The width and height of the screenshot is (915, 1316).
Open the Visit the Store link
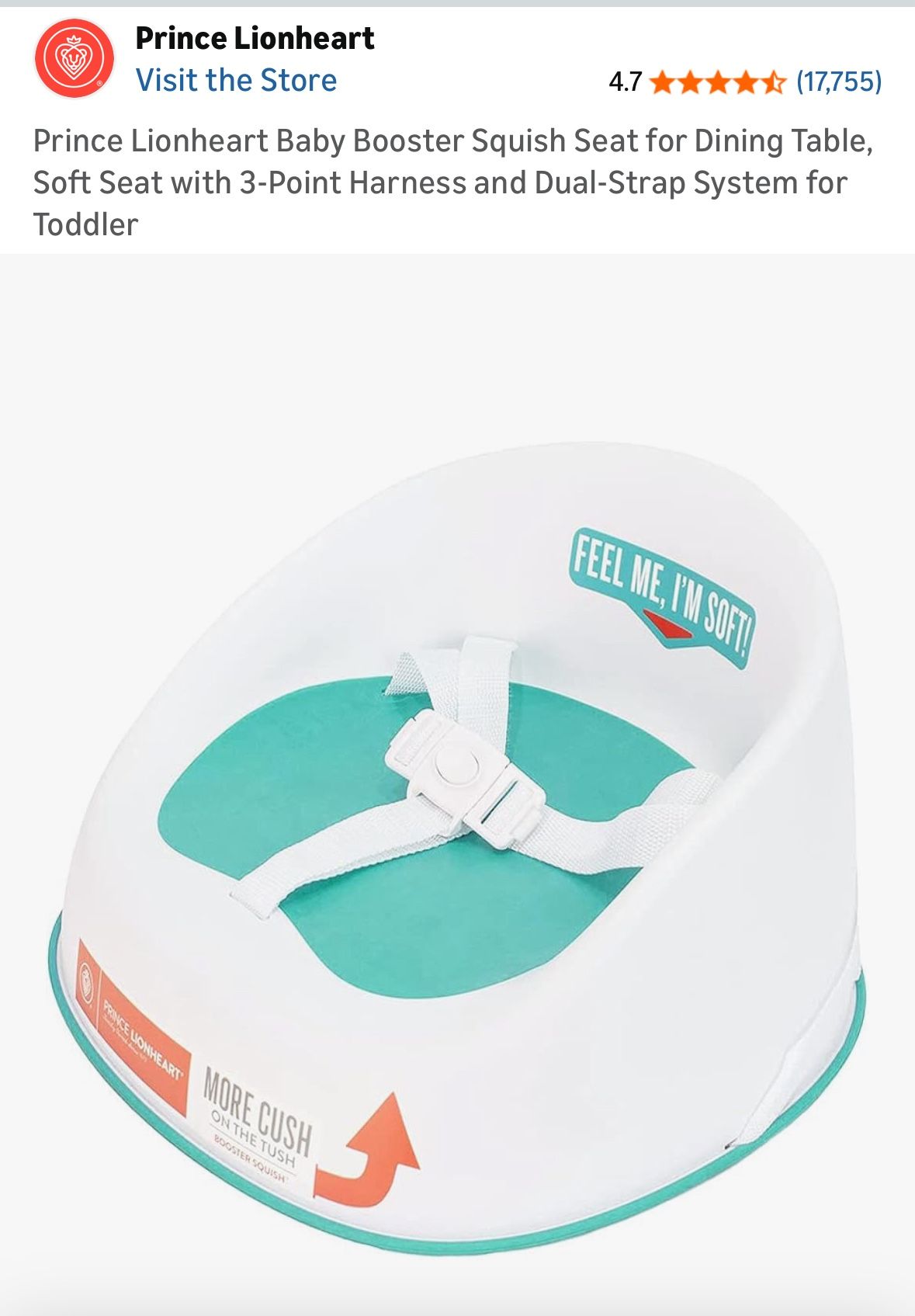(235, 80)
